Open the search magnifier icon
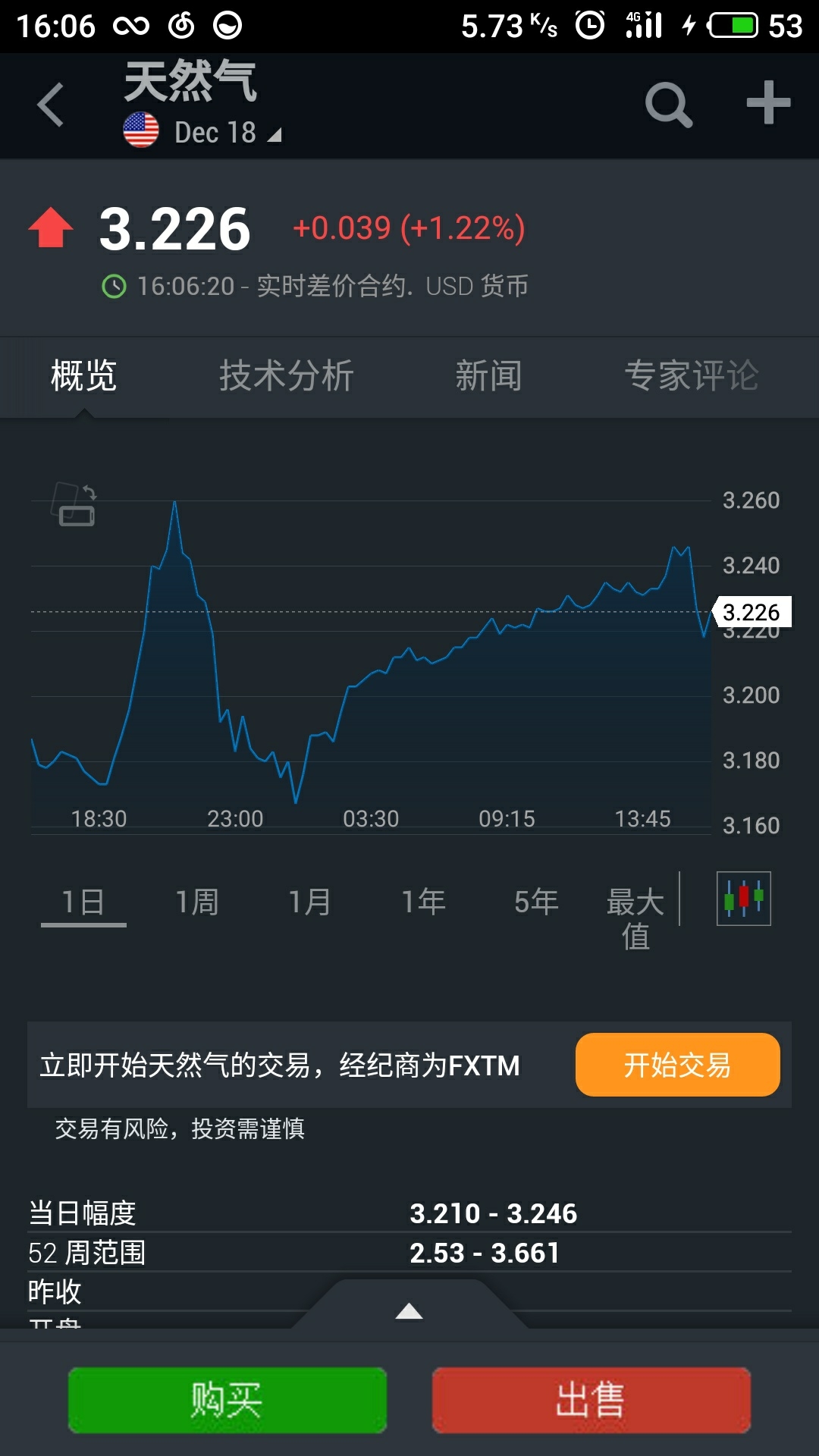 [668, 105]
